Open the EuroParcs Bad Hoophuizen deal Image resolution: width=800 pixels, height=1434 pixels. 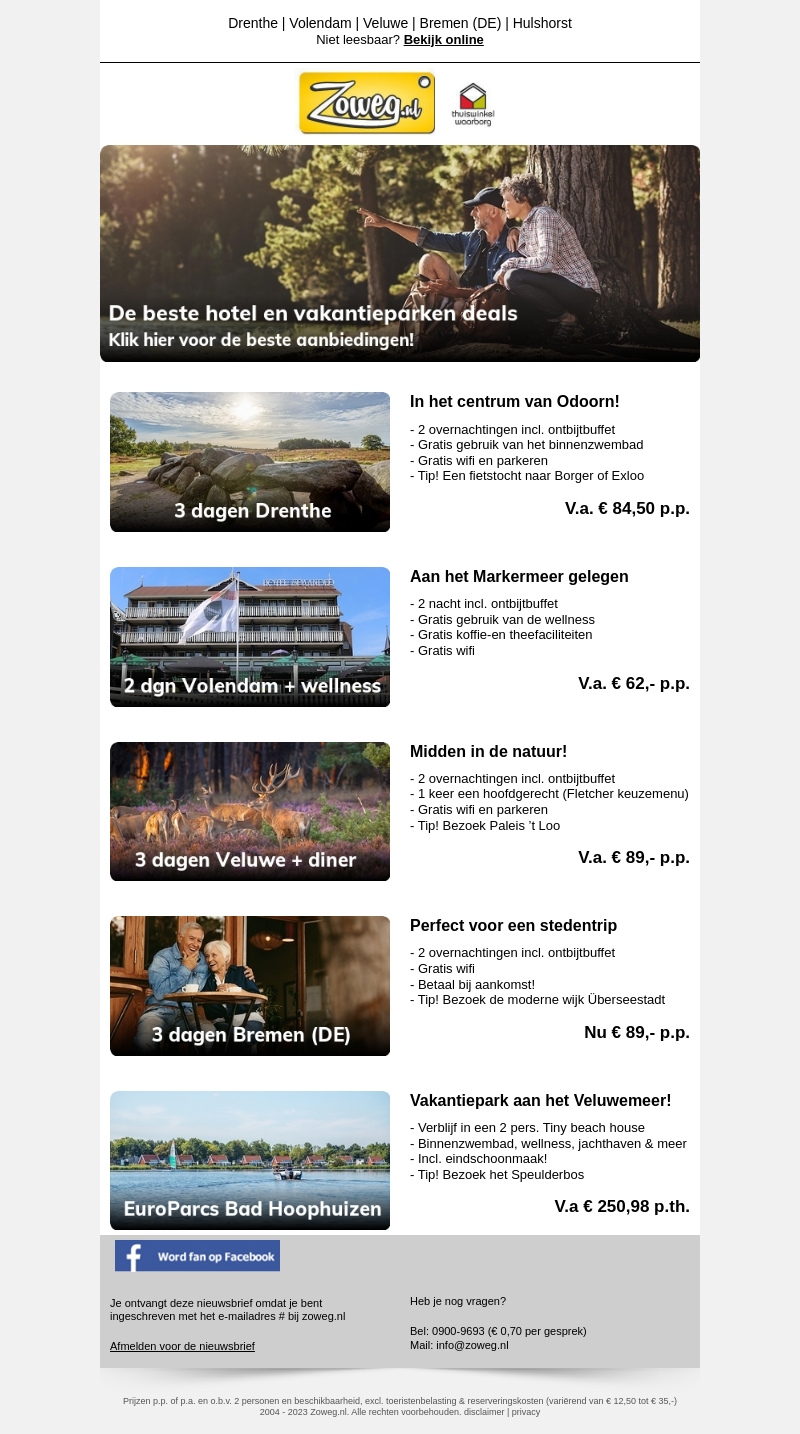click(250, 1160)
